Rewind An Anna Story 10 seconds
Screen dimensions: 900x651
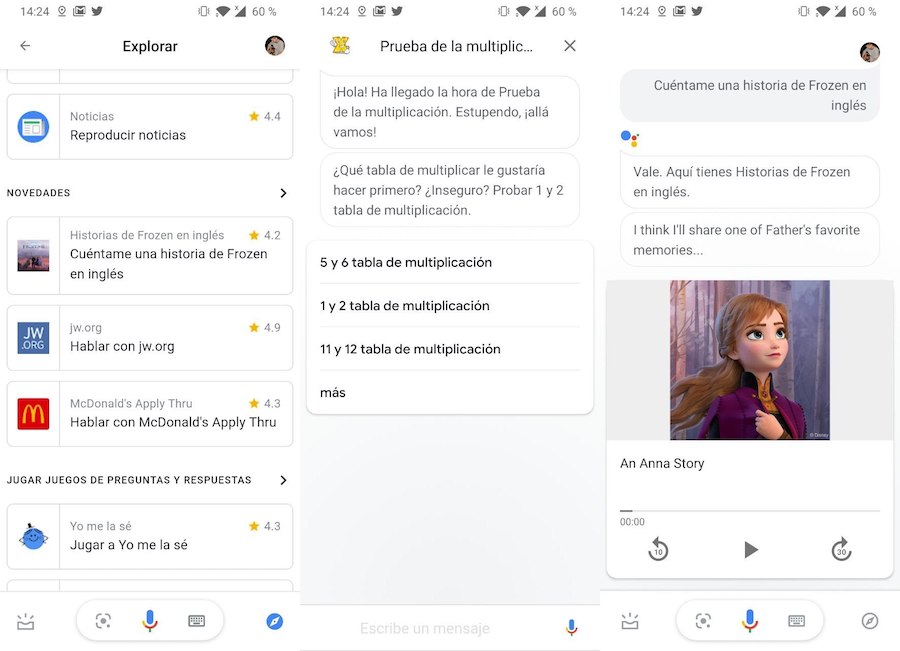point(658,549)
